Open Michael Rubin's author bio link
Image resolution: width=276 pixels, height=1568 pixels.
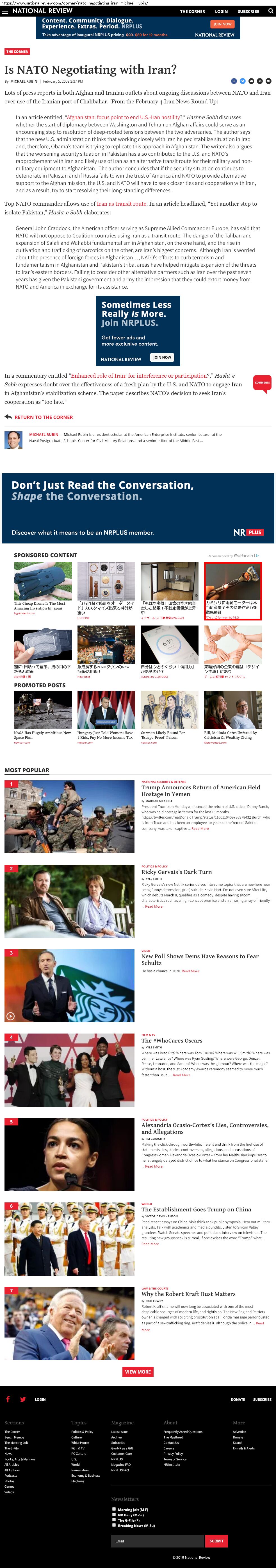click(44, 435)
